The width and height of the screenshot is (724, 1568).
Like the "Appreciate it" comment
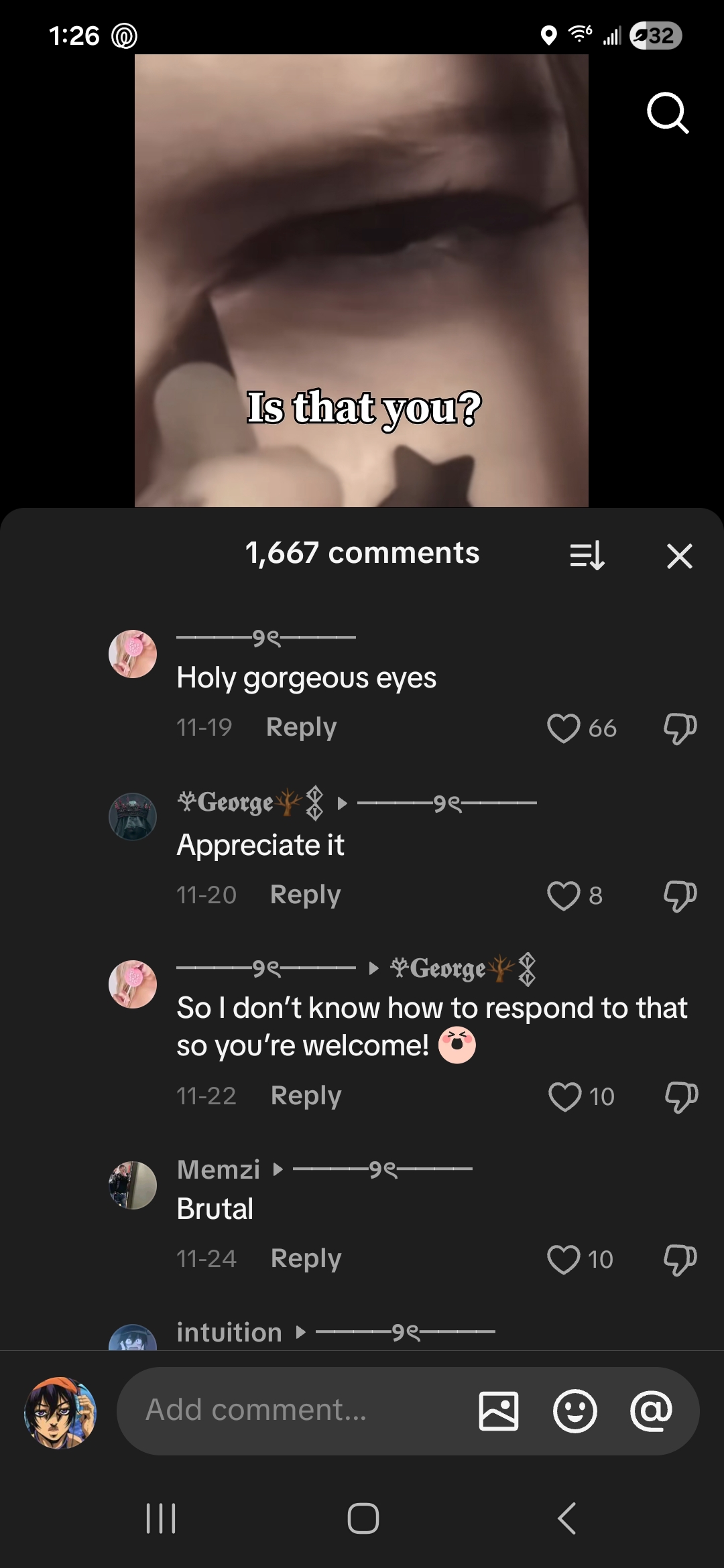pyautogui.click(x=563, y=895)
